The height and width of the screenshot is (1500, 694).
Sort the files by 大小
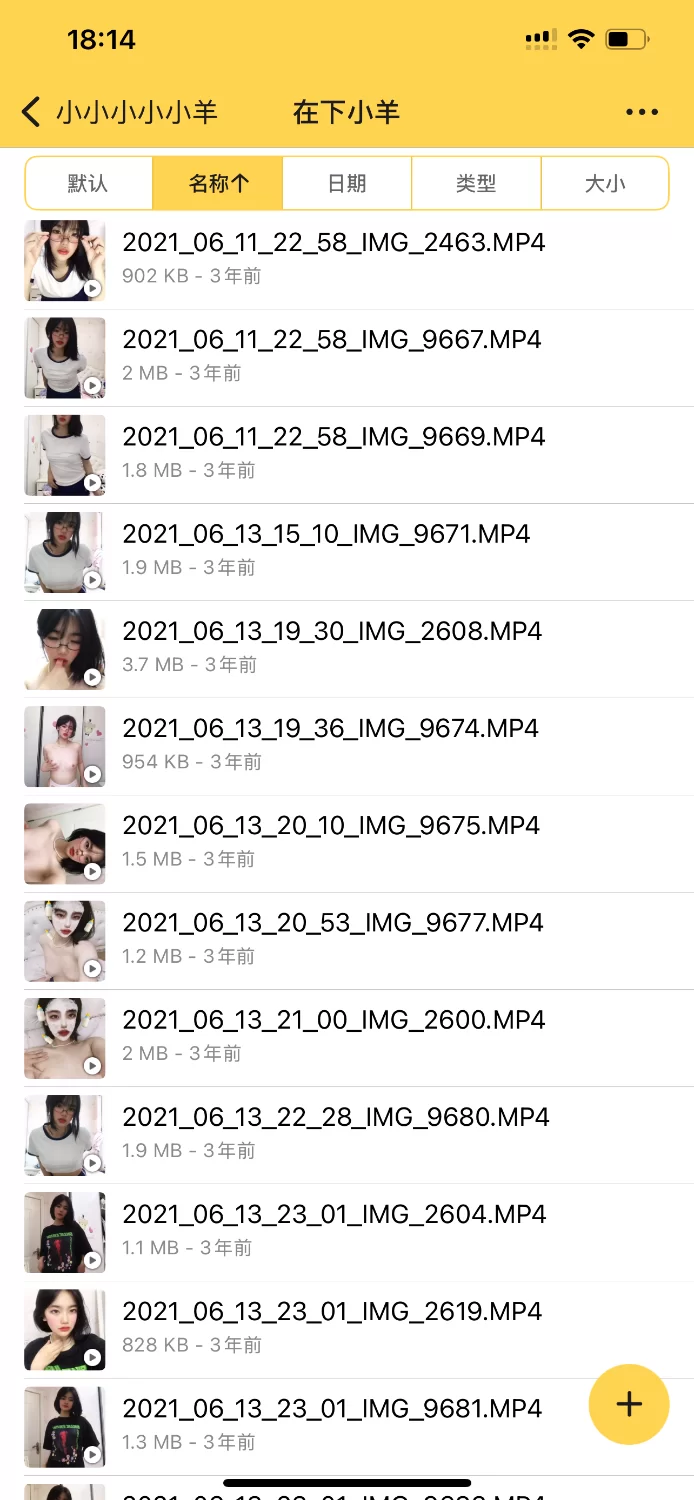(604, 184)
